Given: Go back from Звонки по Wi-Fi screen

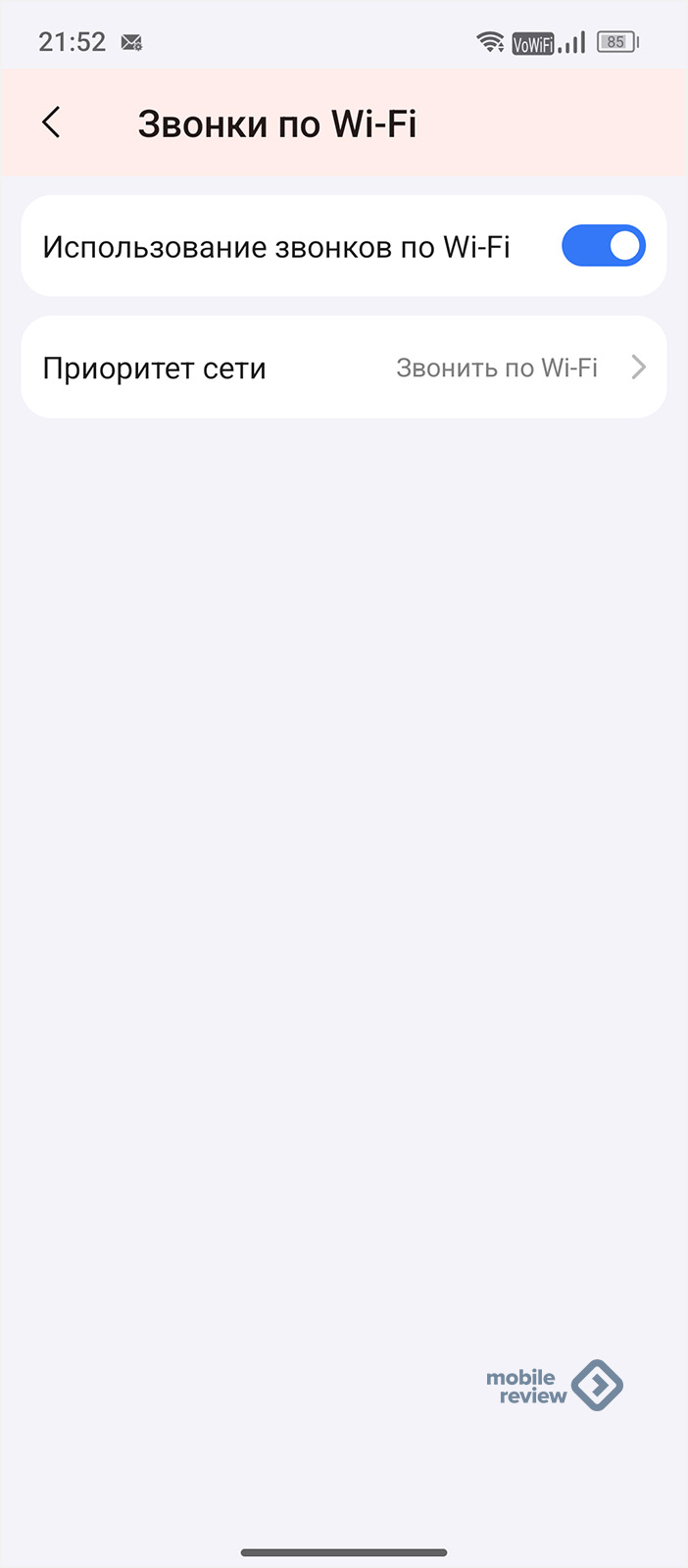Looking at the screenshot, I should 52,123.
